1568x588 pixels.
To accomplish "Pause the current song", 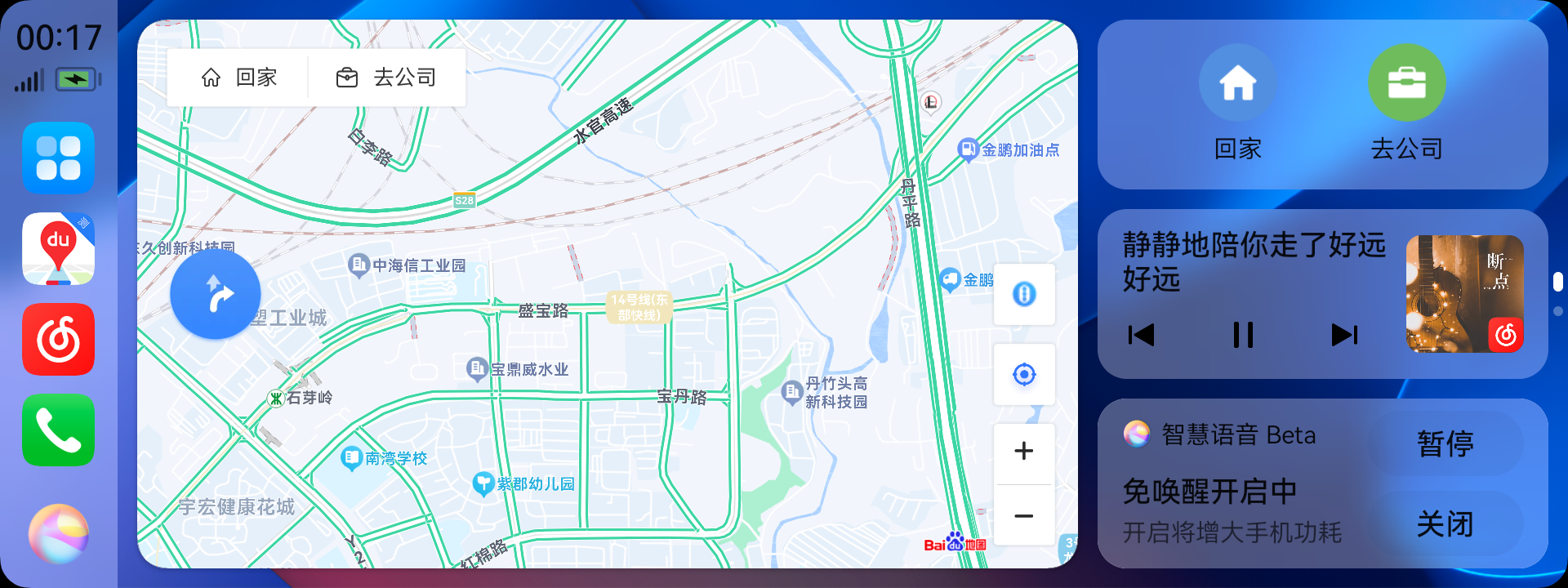I will click(x=1243, y=335).
